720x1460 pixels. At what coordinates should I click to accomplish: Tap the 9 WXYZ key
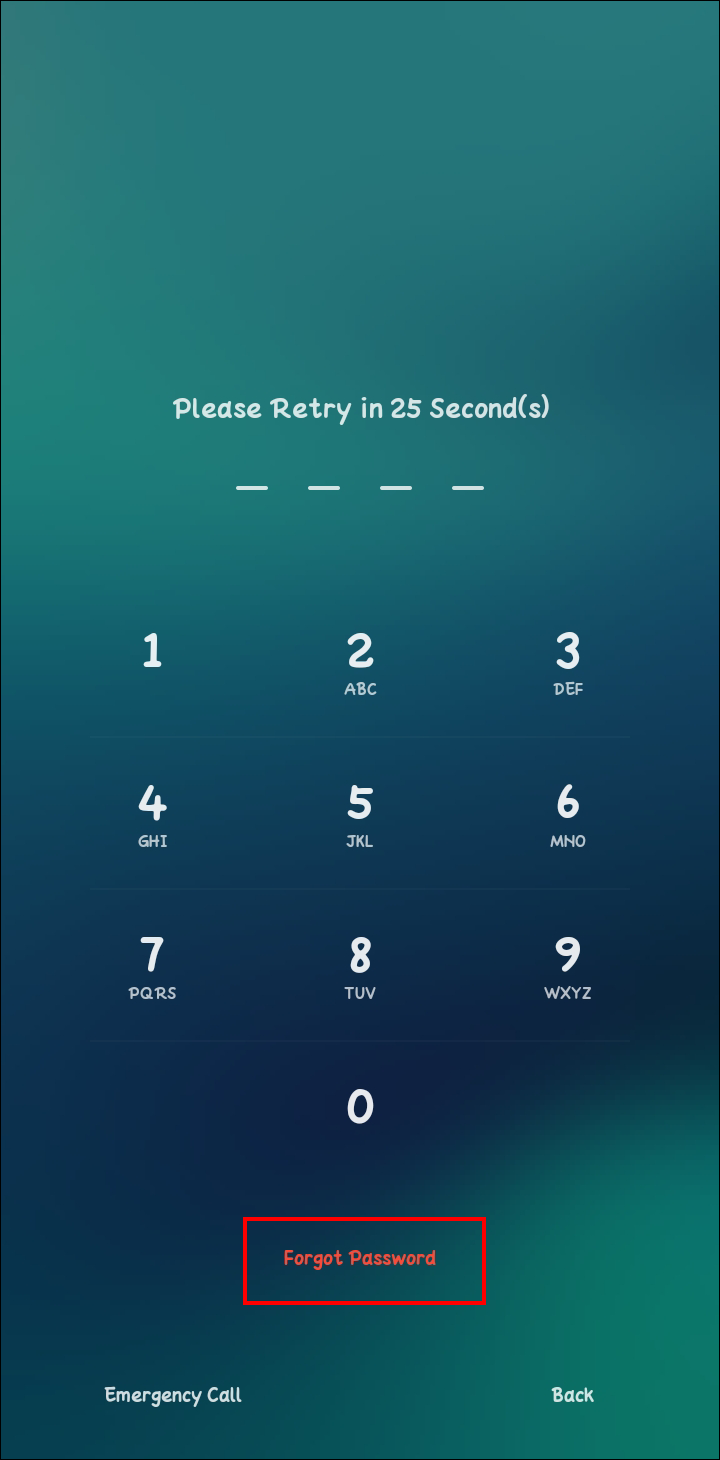tap(568, 965)
